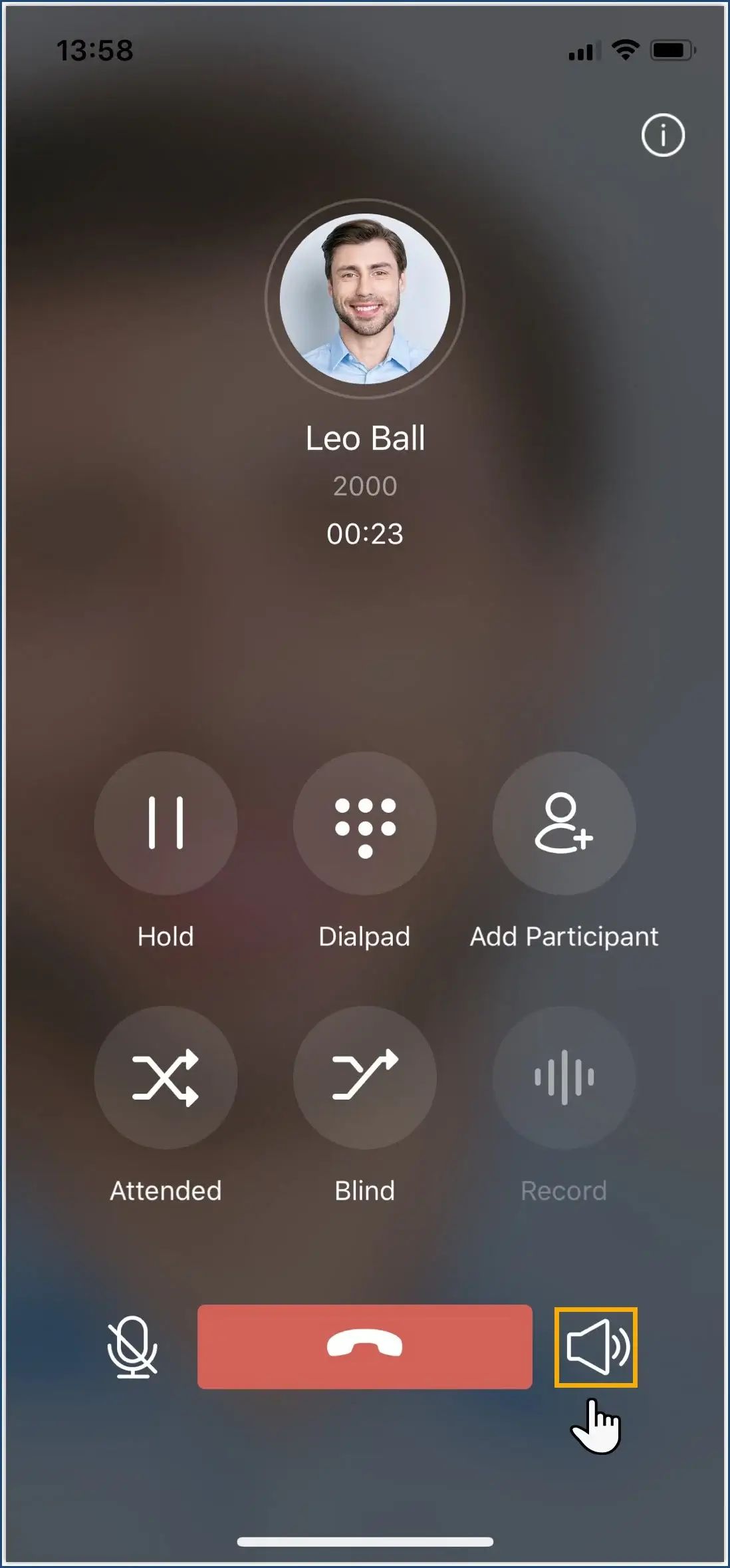730x1568 pixels.
Task: Tap the Record call icon
Action: (564, 1078)
